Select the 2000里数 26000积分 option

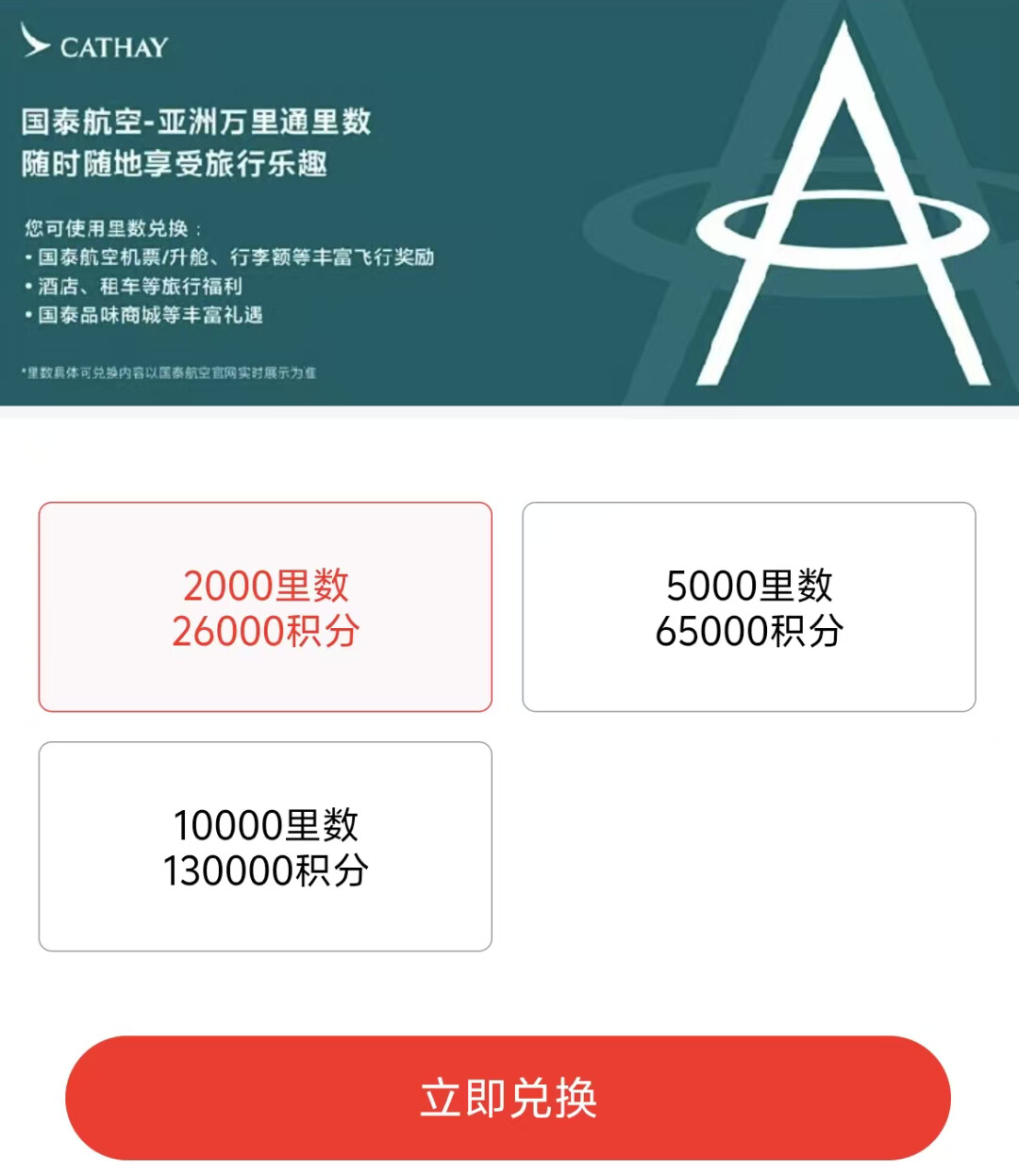click(x=265, y=606)
